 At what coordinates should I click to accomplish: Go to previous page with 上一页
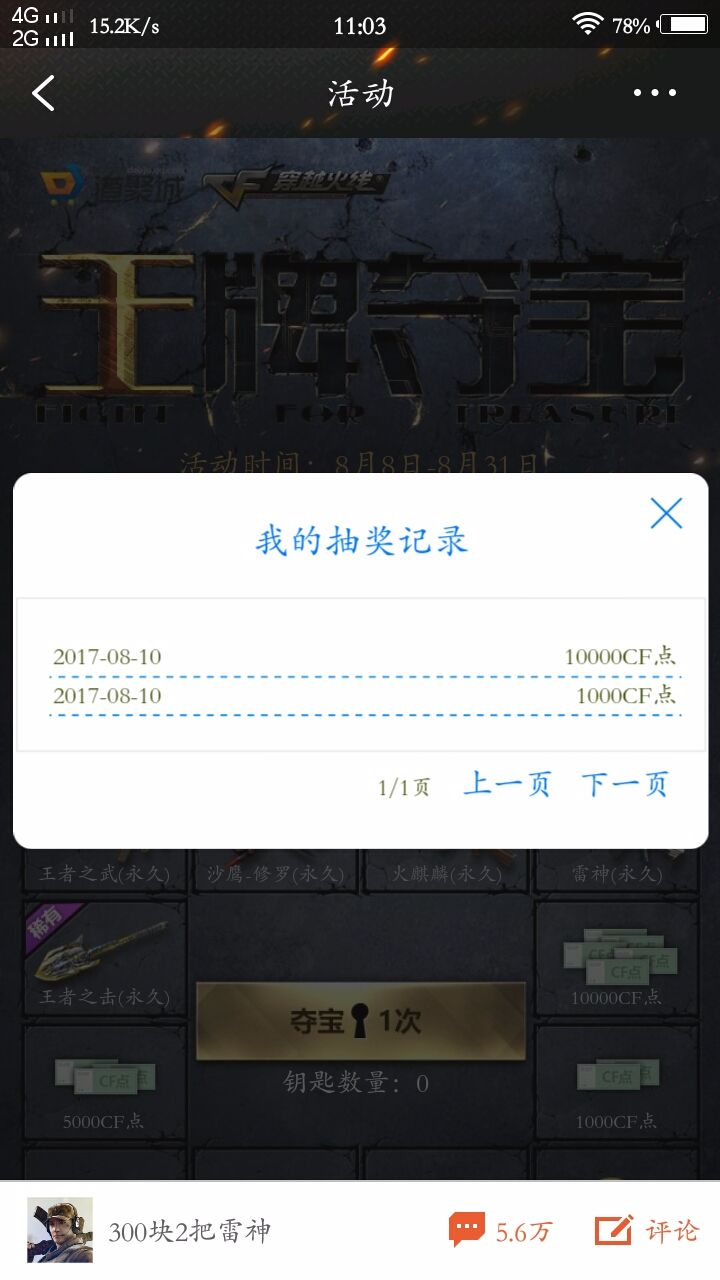[x=507, y=785]
